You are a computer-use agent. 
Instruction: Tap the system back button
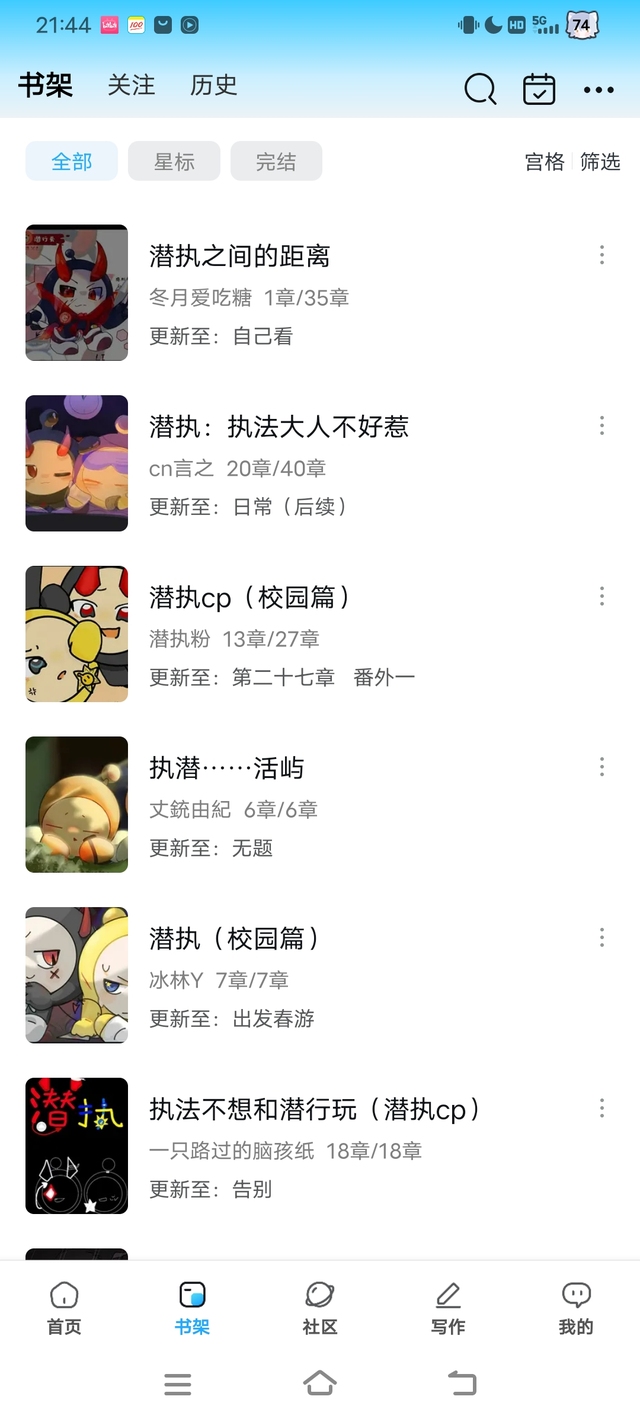(x=462, y=1384)
